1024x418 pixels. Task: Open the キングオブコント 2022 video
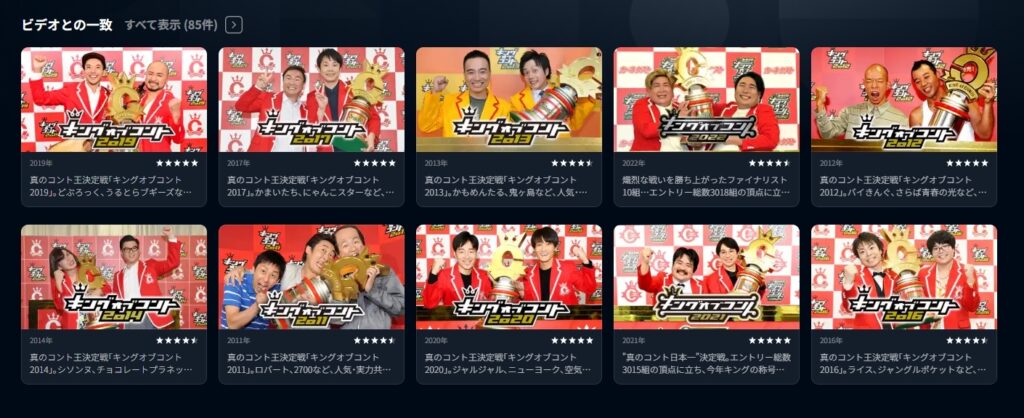[706, 100]
